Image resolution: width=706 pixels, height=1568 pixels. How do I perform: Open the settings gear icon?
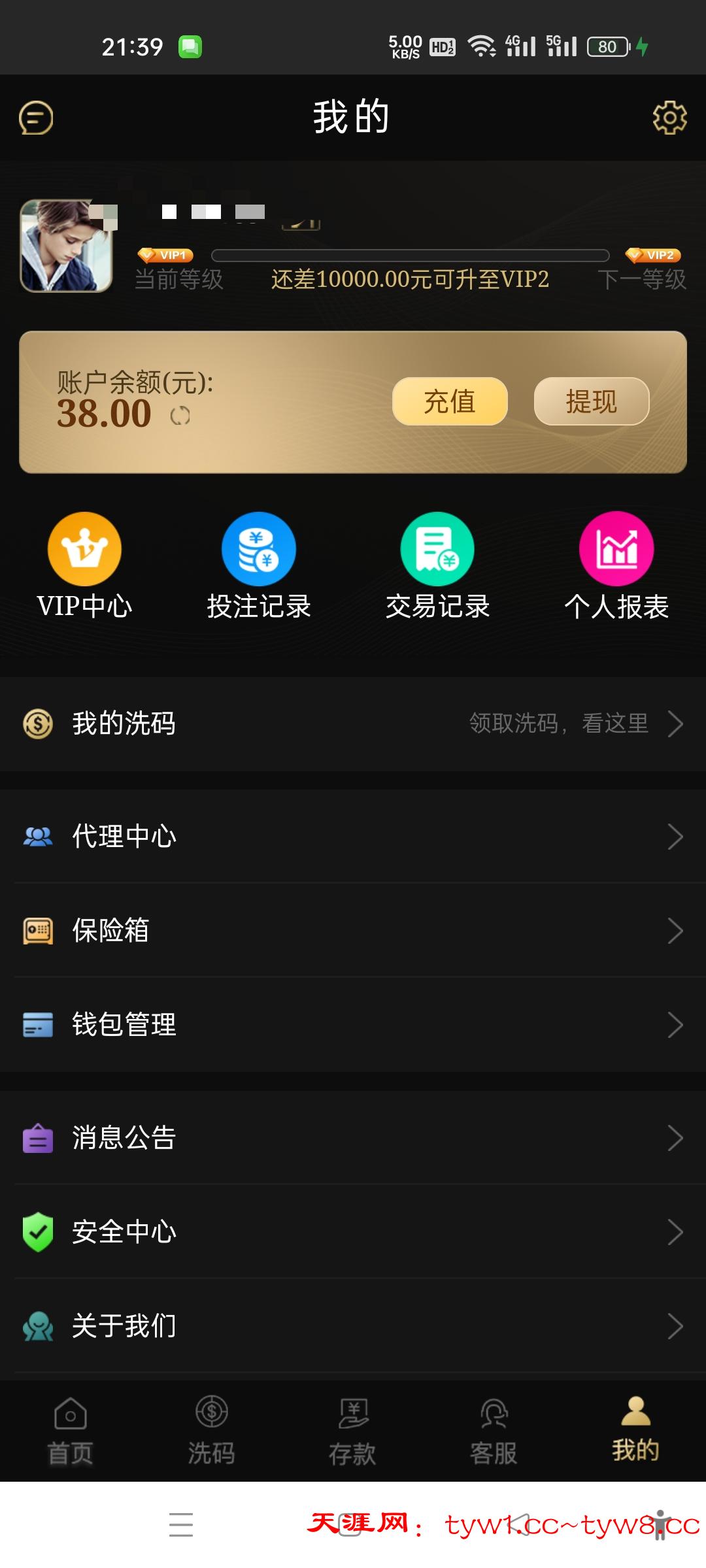click(x=669, y=118)
